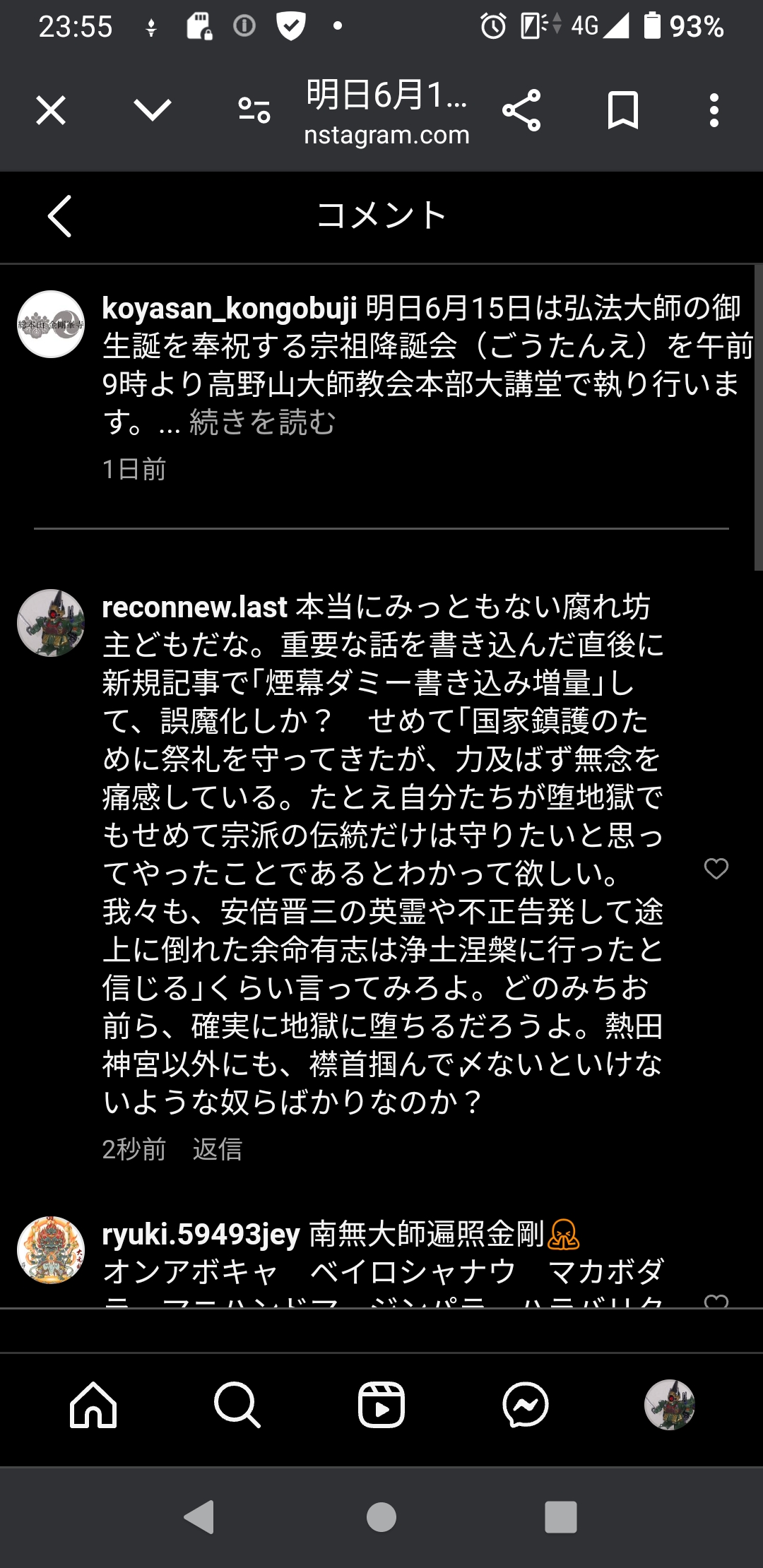Screen dimensions: 763x1568
Task: Go to the Instagram home tab
Action: click(x=93, y=1405)
